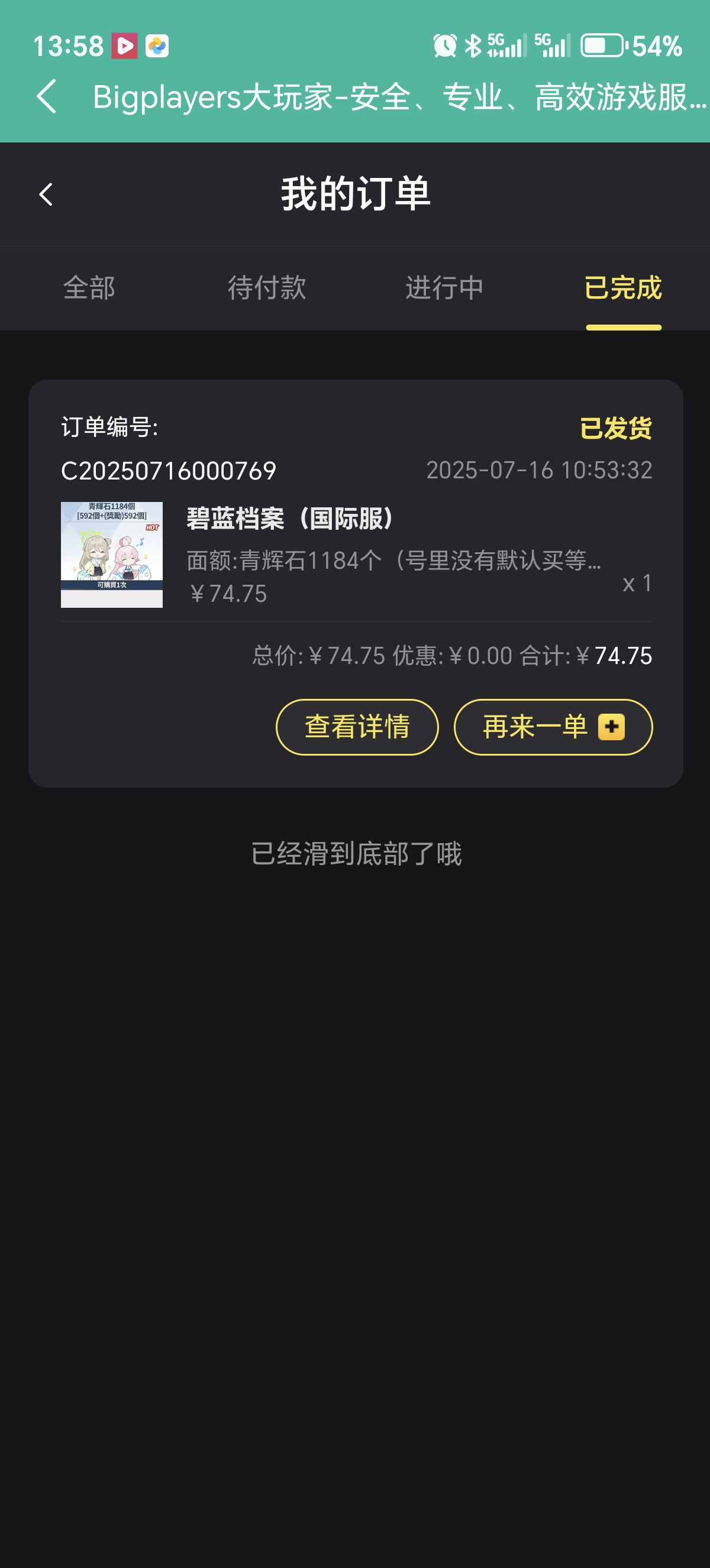Open the 碧蓝档案（国际服）product thumbnail

pos(111,555)
